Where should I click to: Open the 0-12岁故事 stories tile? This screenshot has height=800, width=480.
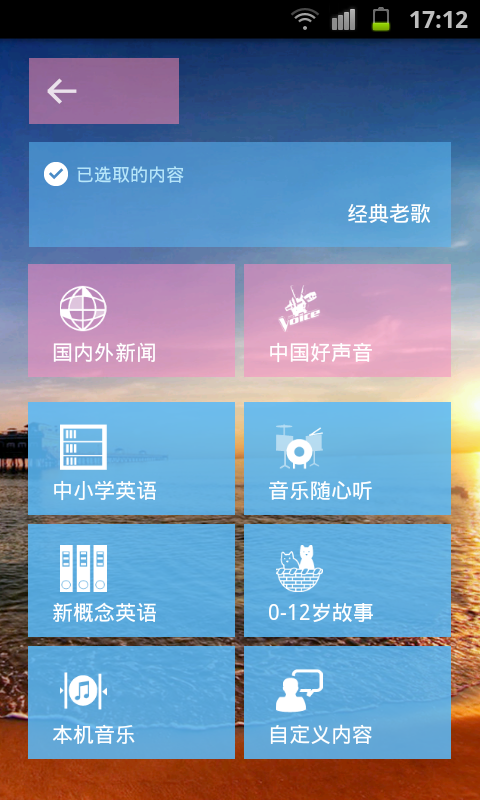point(347,581)
